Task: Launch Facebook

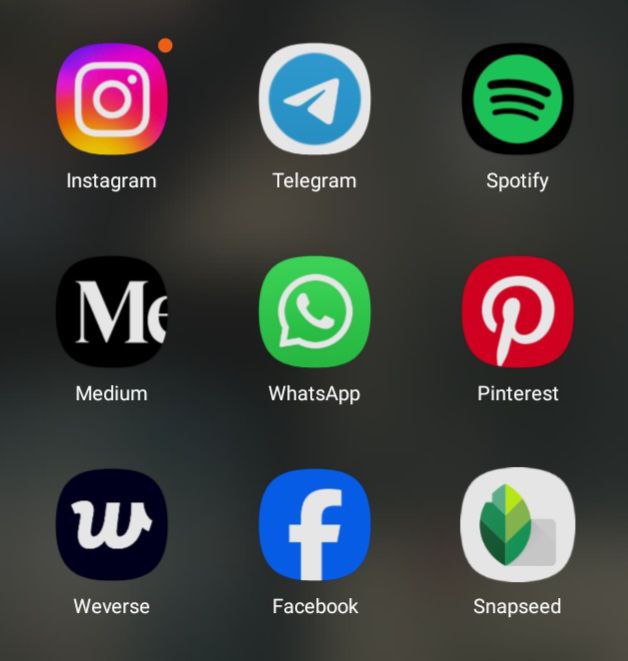Action: [314, 524]
